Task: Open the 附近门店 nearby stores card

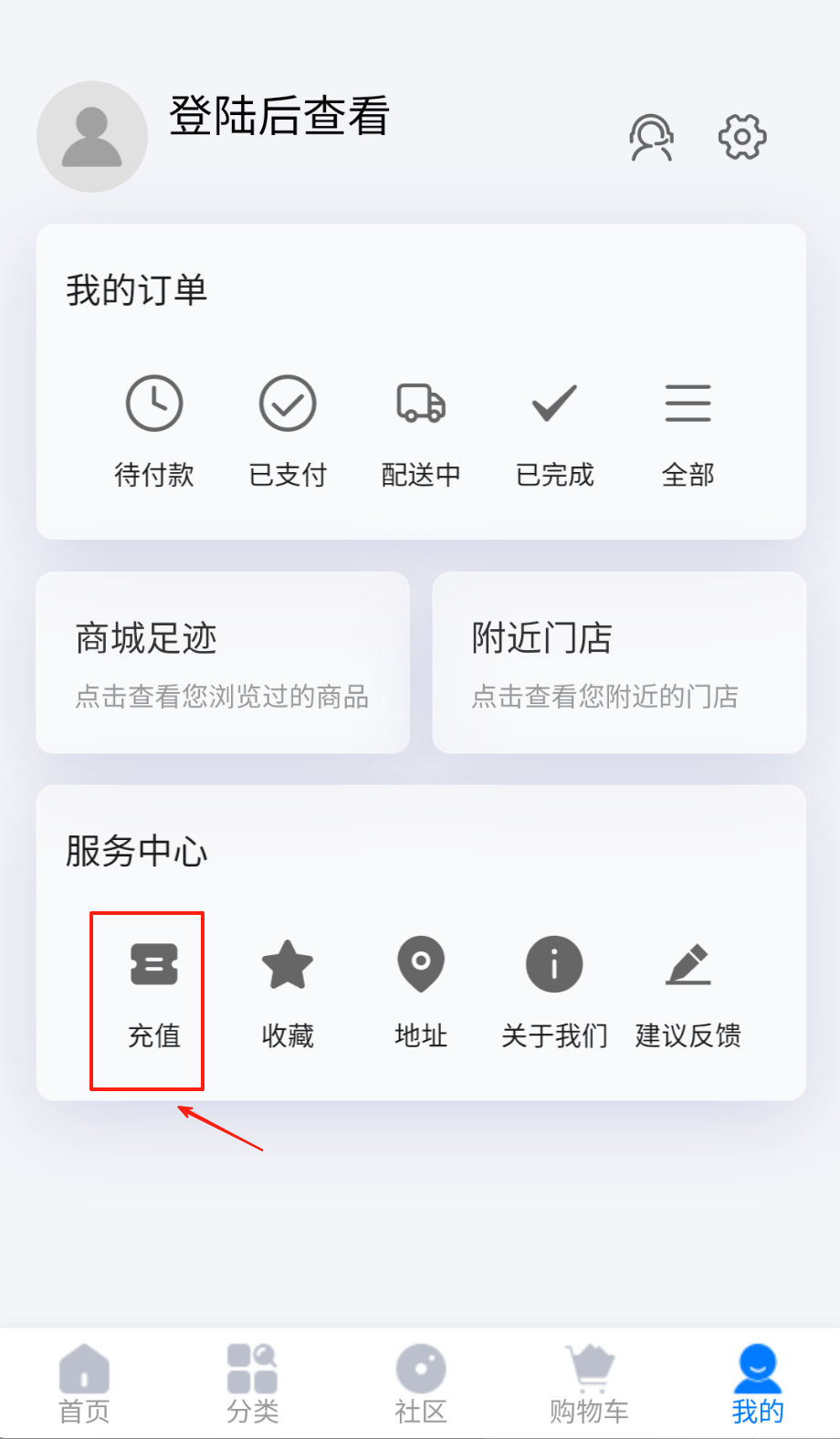Action: pos(619,663)
